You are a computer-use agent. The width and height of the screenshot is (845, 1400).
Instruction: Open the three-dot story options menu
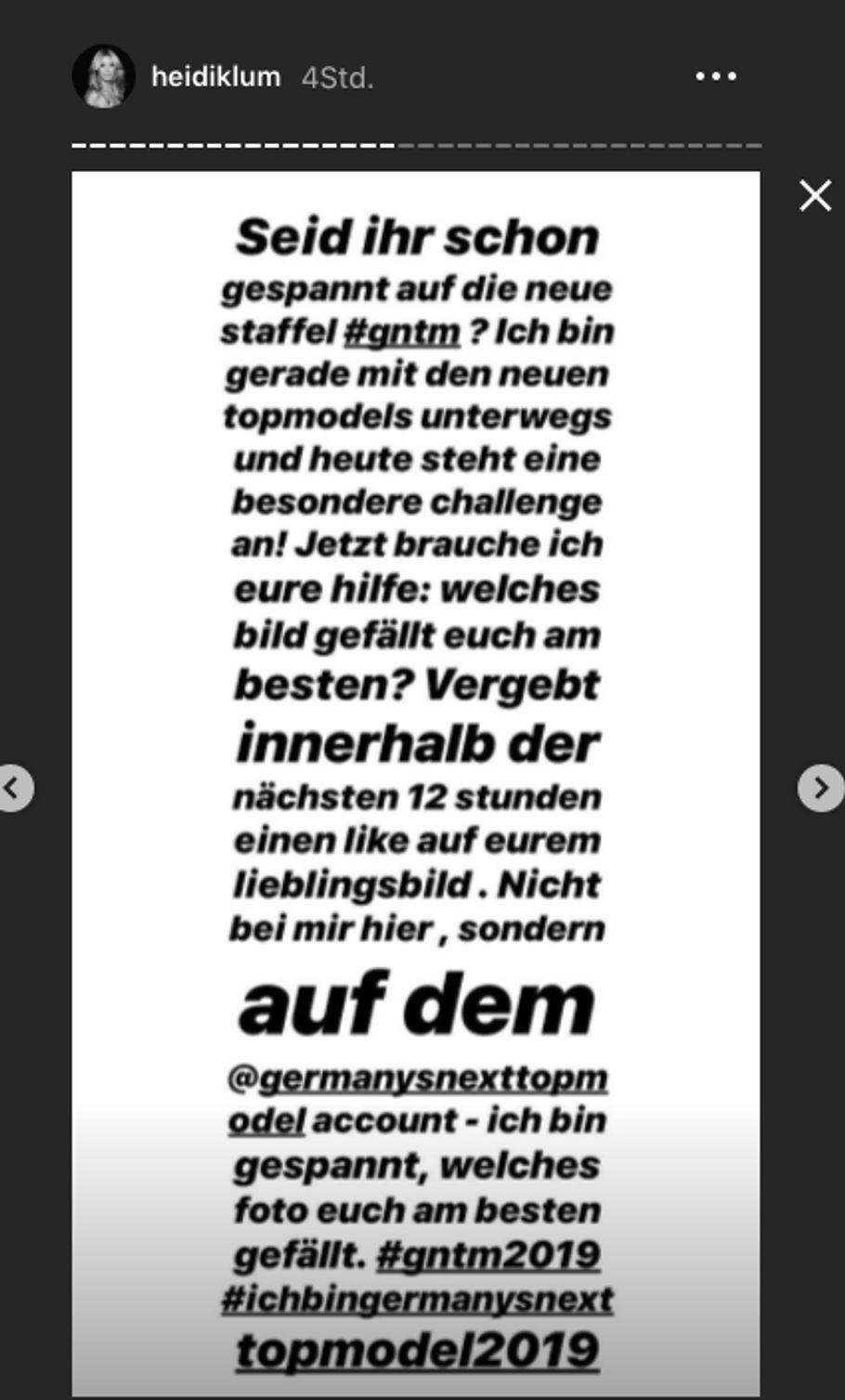point(716,77)
